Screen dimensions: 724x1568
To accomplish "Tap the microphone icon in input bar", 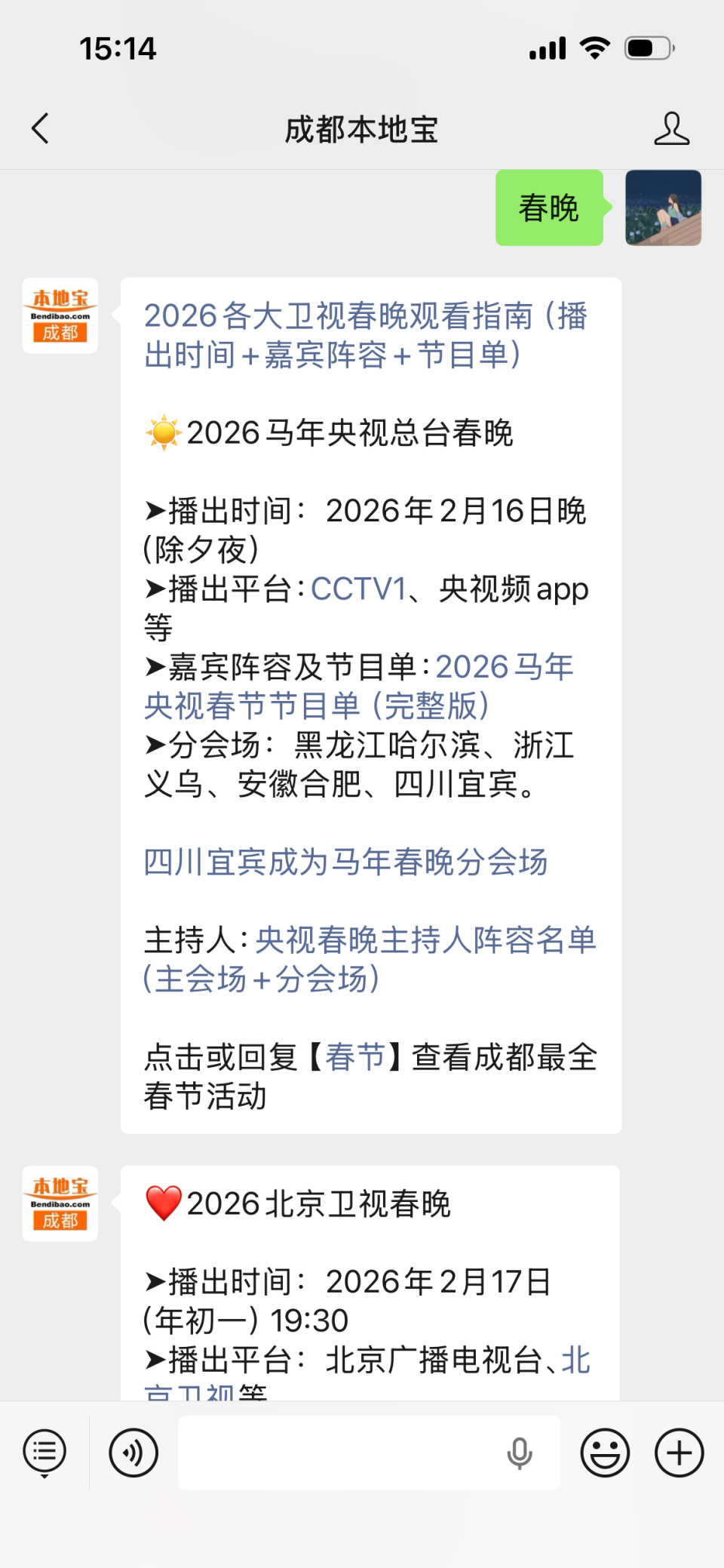I will tap(520, 1452).
